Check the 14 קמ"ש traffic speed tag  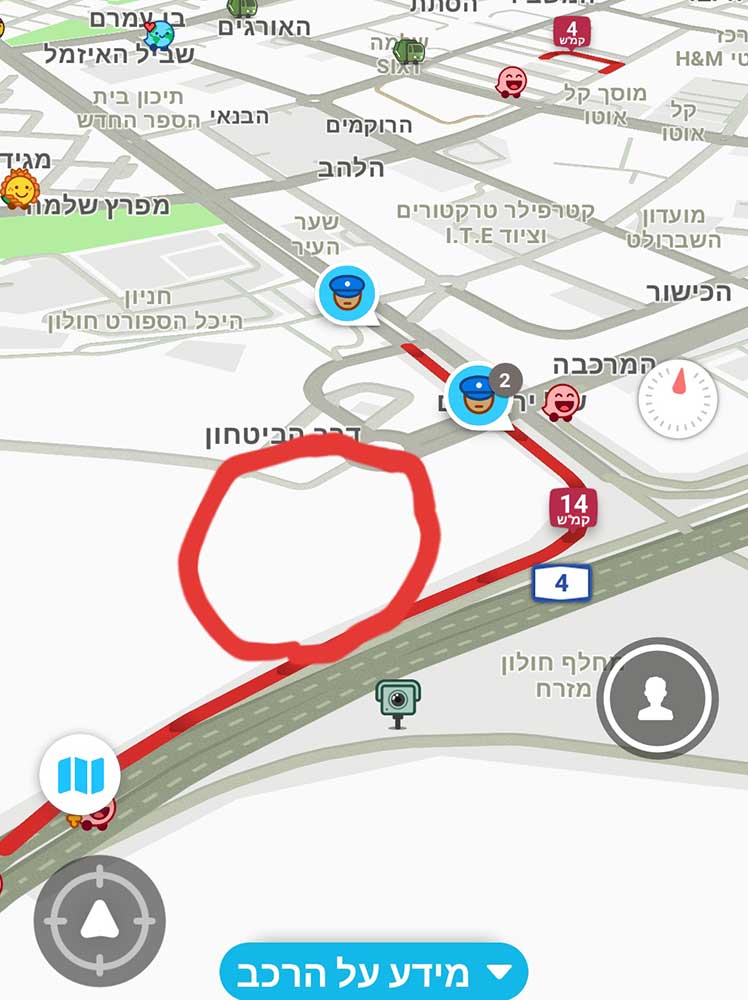coord(573,507)
